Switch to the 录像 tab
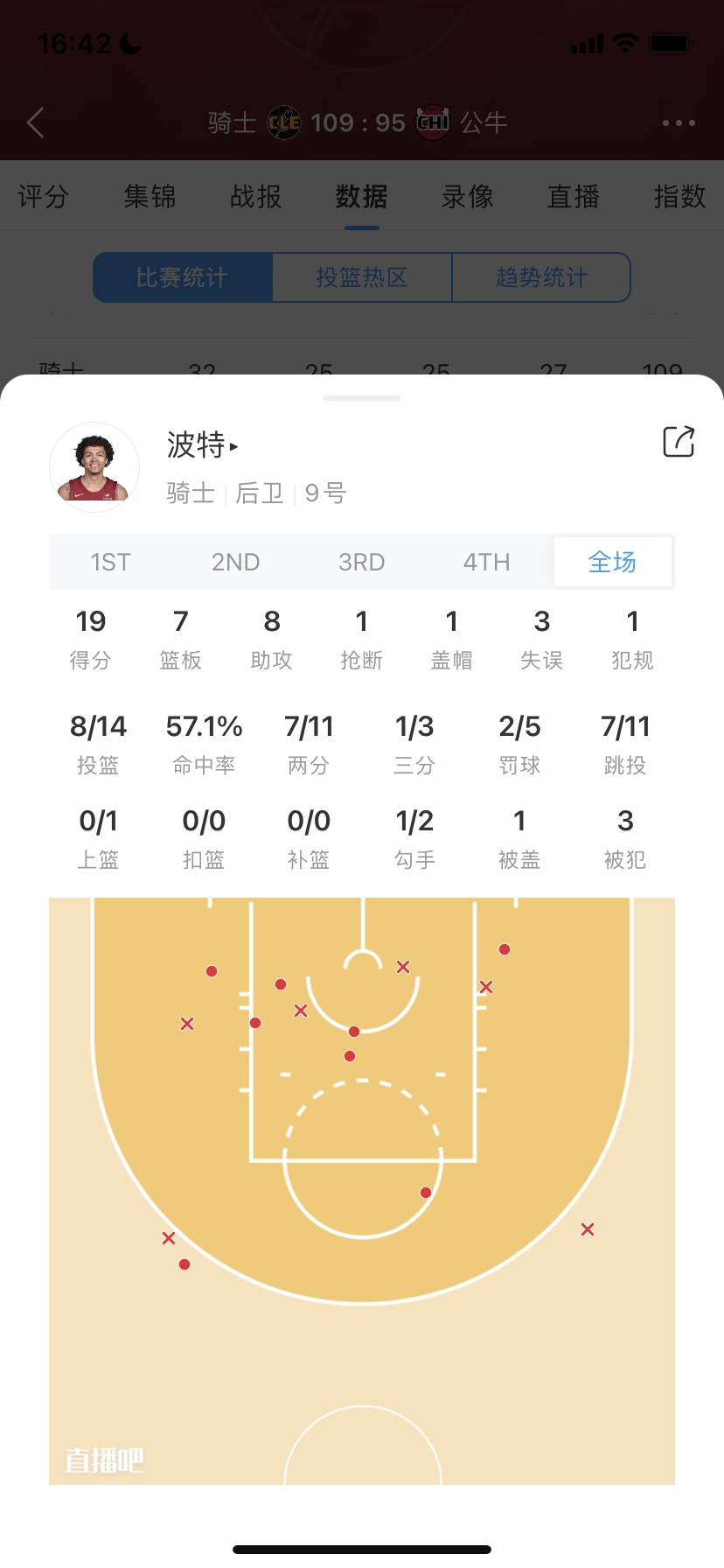724x1568 pixels. coord(468,197)
